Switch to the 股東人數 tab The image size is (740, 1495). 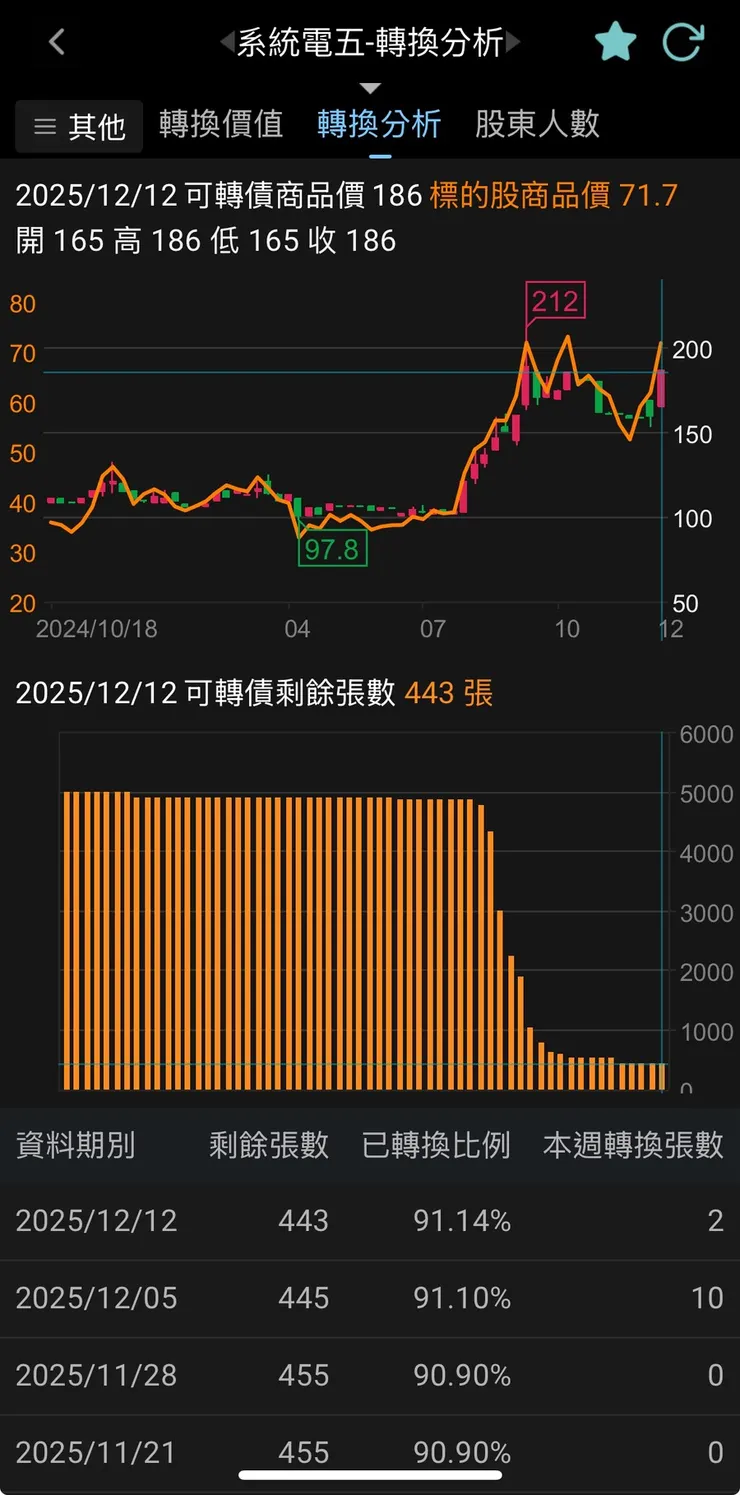(x=537, y=124)
